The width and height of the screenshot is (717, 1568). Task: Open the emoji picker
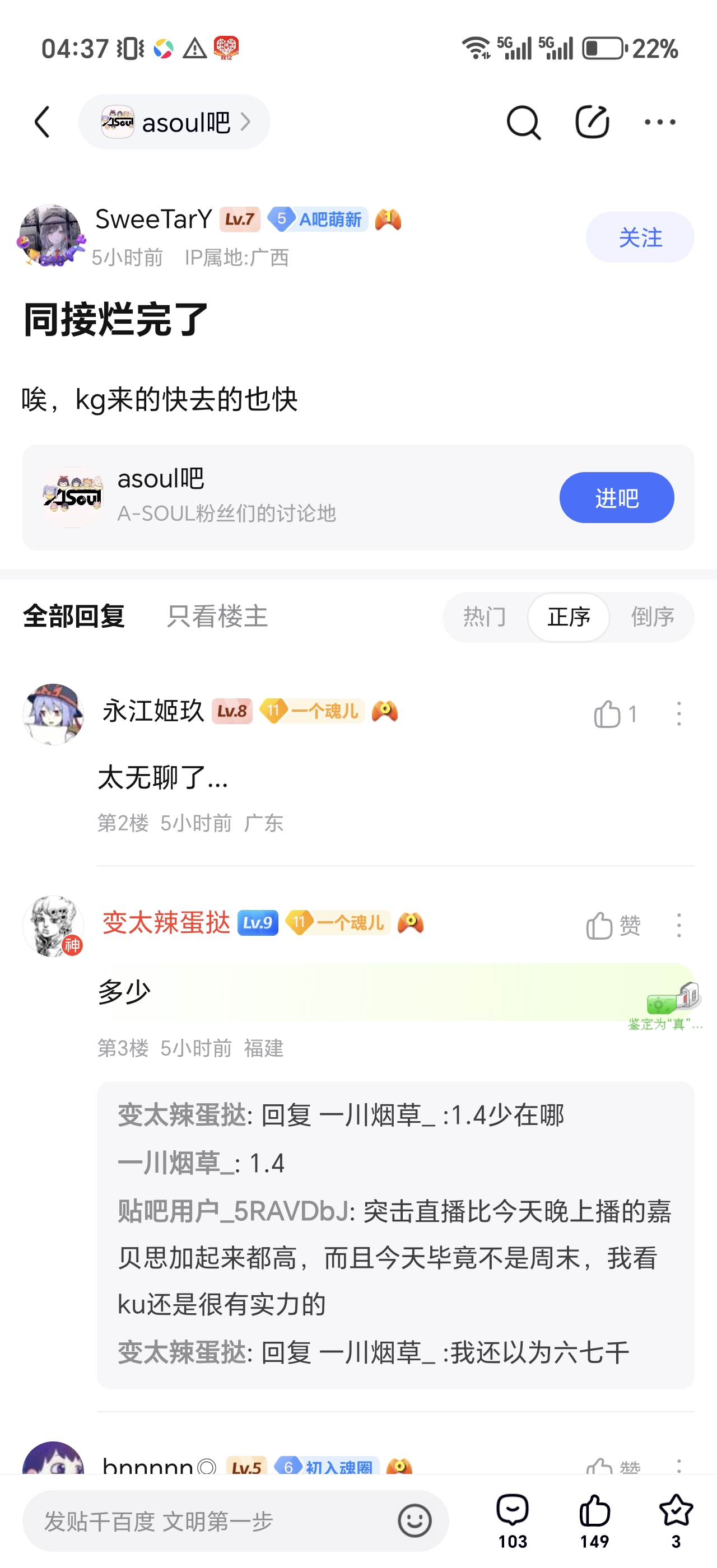click(415, 1521)
